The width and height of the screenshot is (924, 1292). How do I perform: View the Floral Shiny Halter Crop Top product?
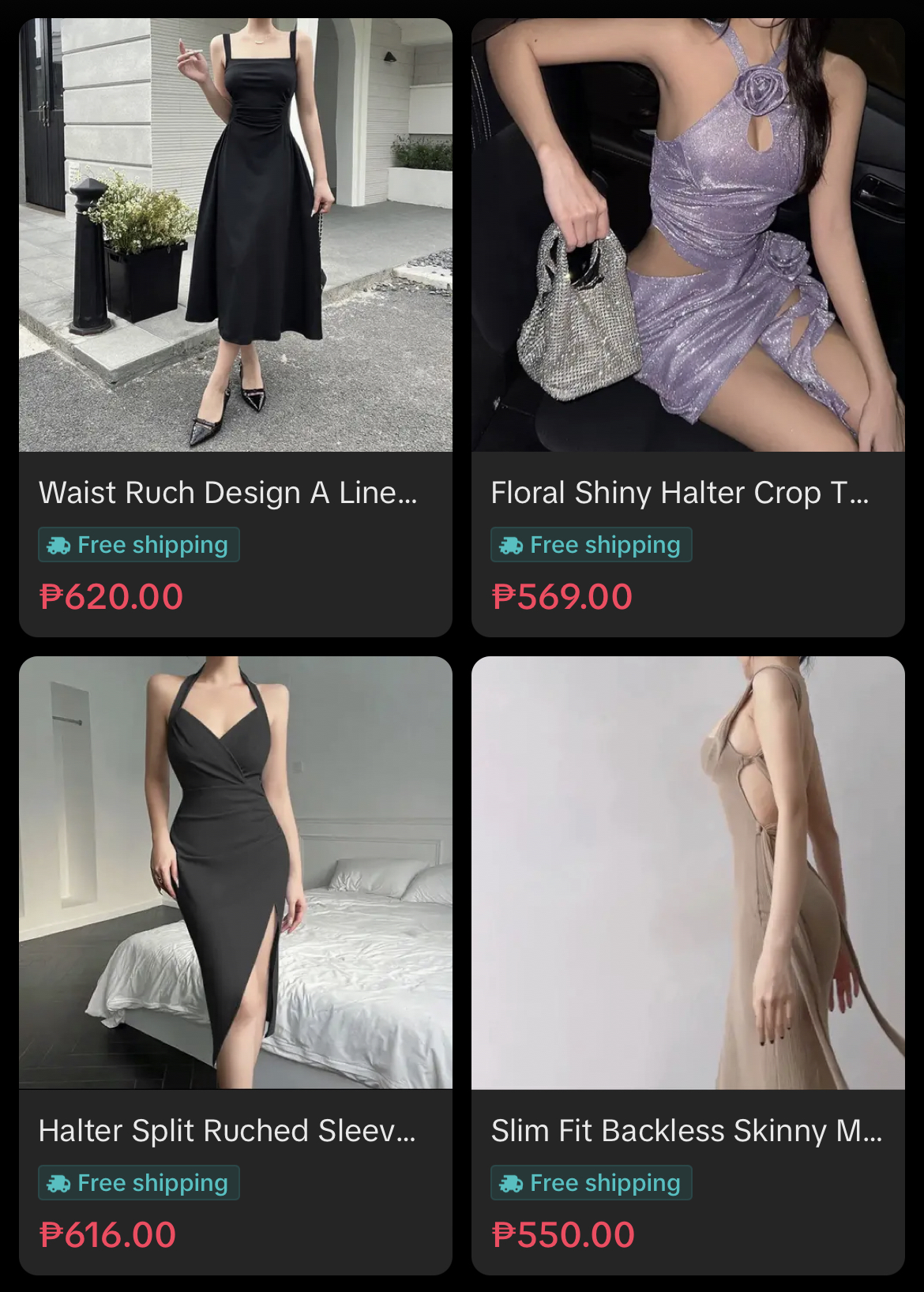[x=687, y=237]
